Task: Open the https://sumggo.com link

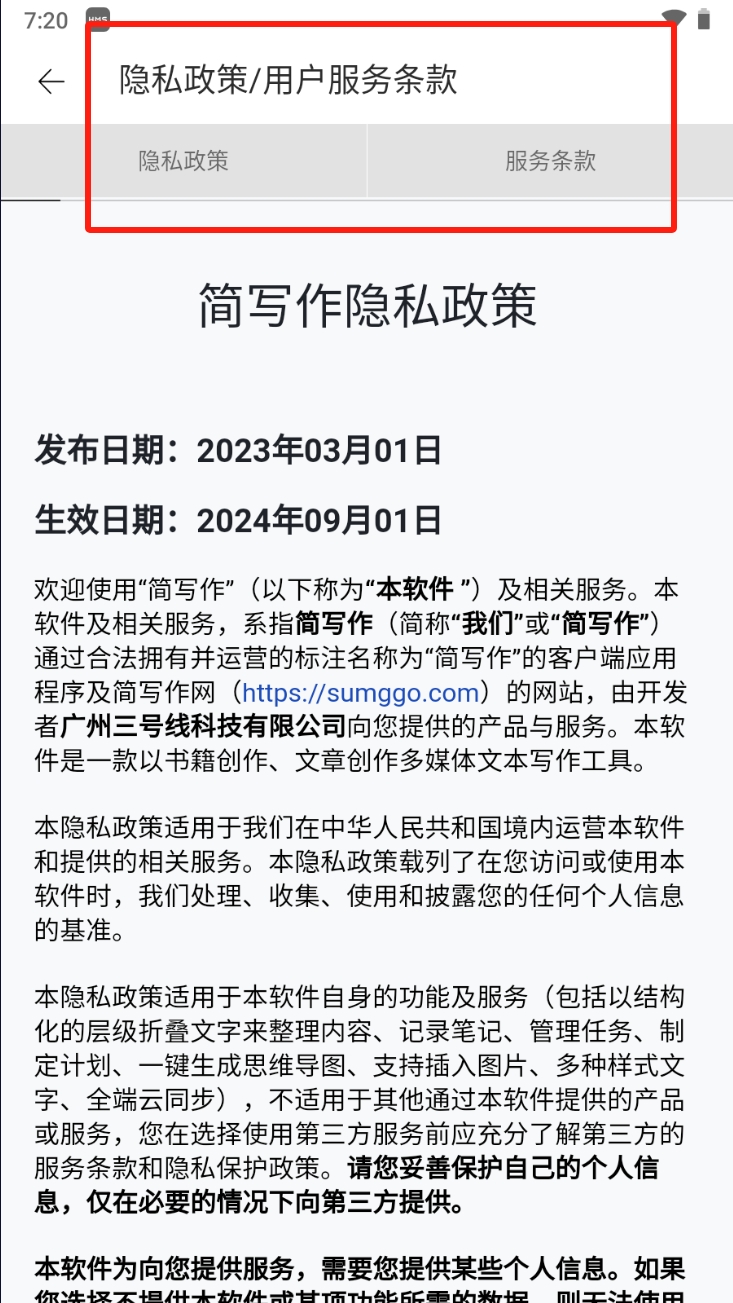Action: 361,693
